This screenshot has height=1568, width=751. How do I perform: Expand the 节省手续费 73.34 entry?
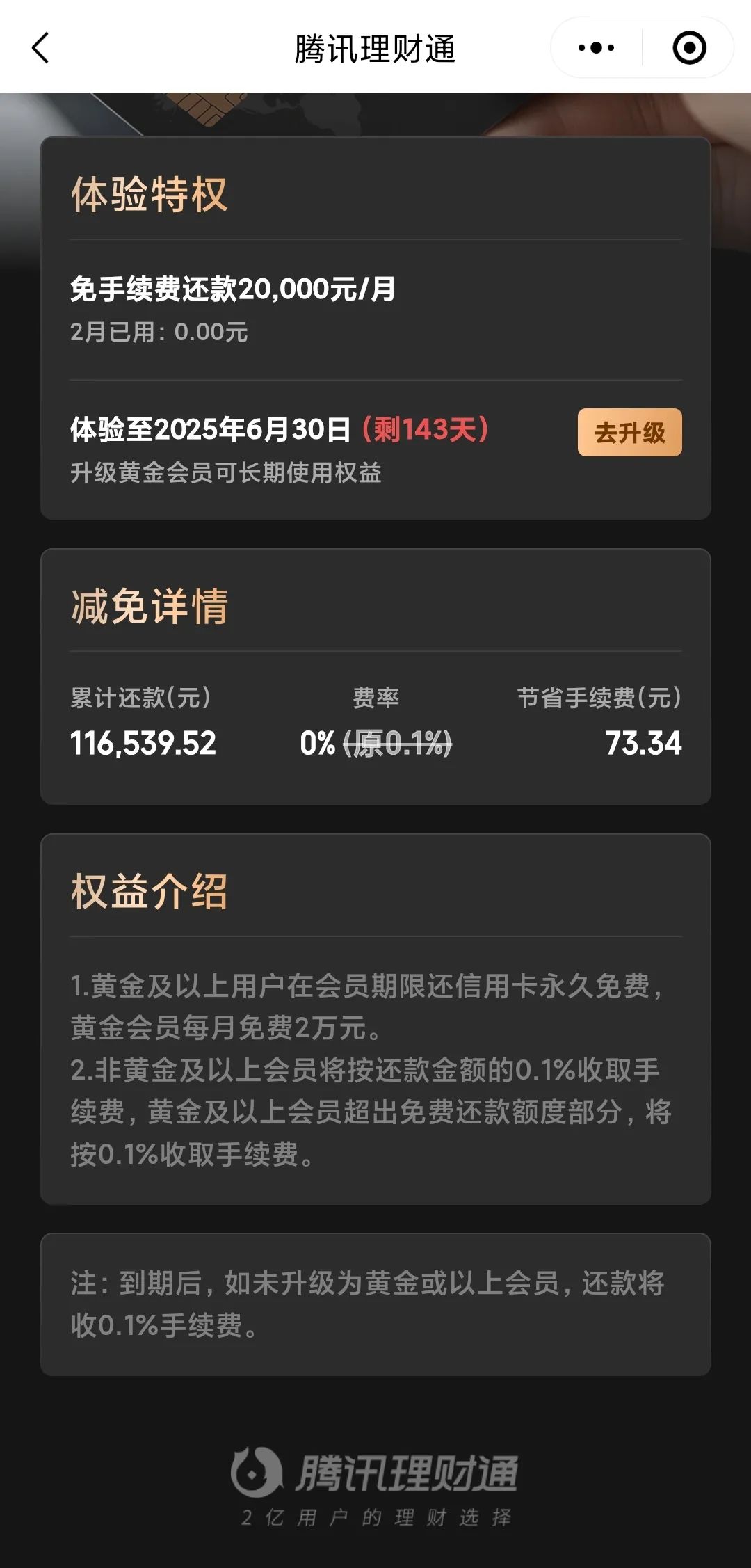[x=642, y=743]
